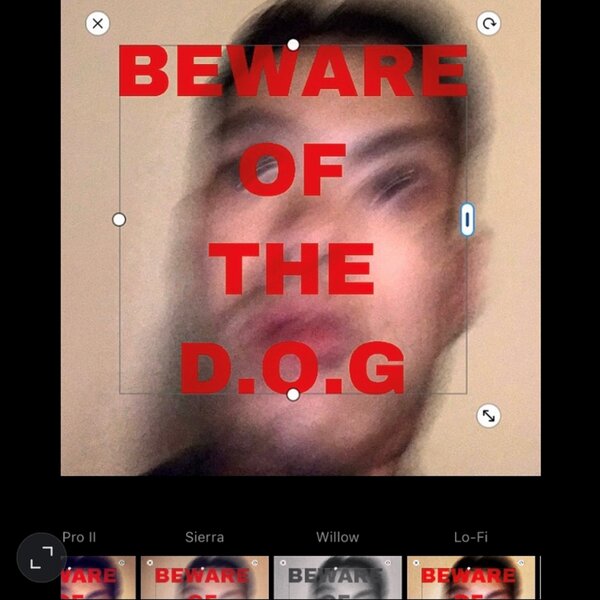Delete the text sticker with X
Screen dimensions: 600x600
97,23
